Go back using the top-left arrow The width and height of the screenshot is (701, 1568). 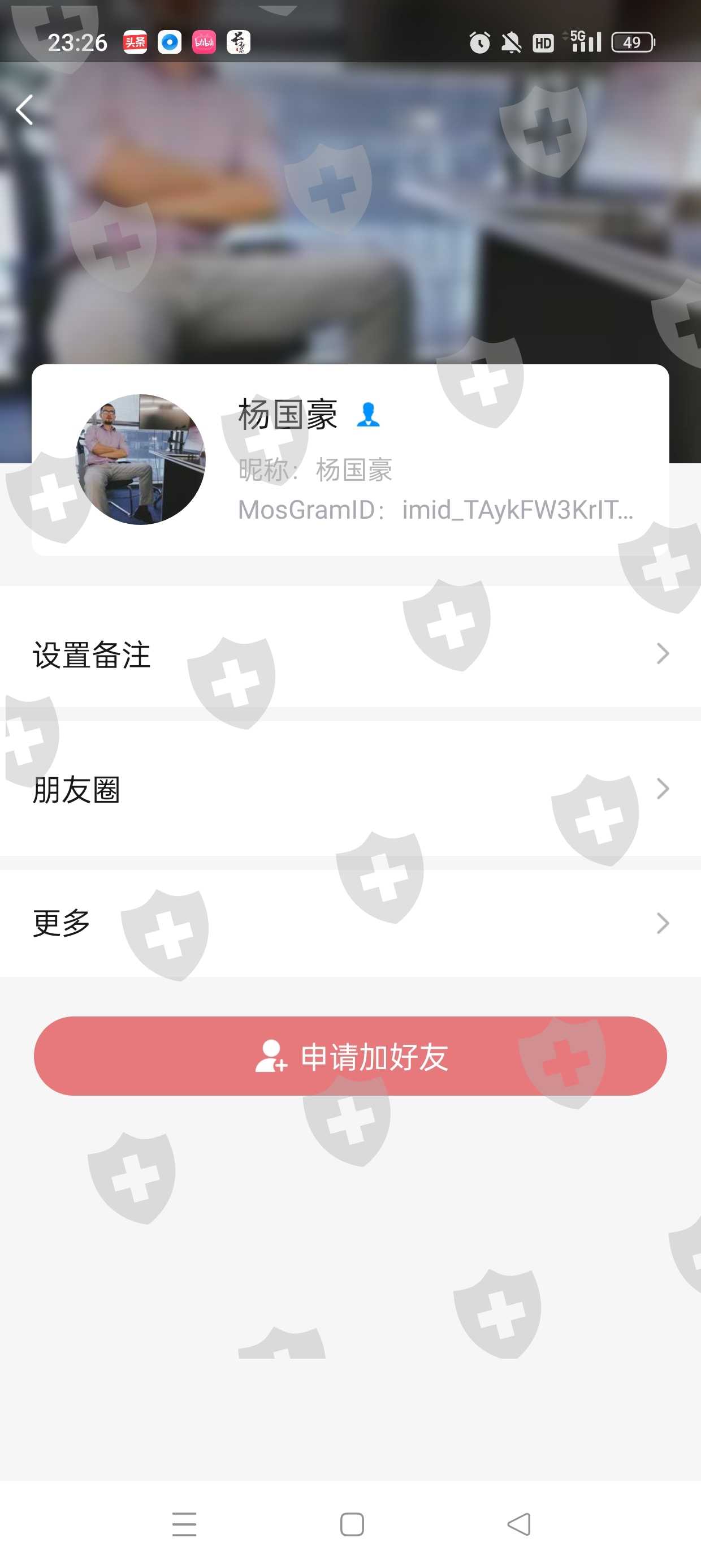[24, 110]
